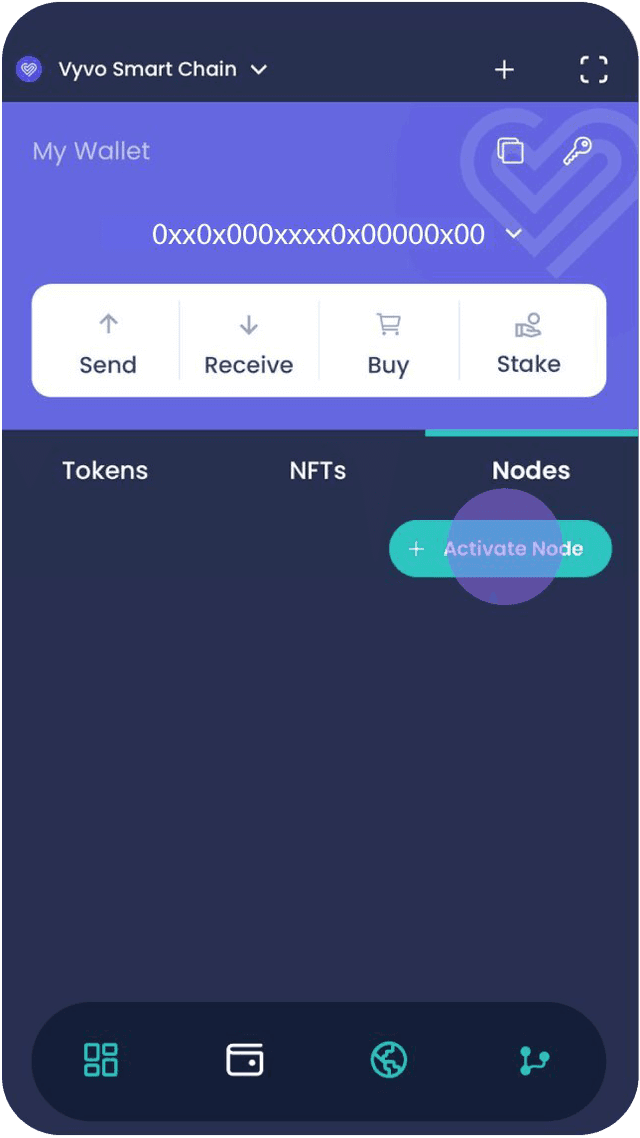
Task: Go to the wallet in bottom navigation
Action: pos(245,1059)
